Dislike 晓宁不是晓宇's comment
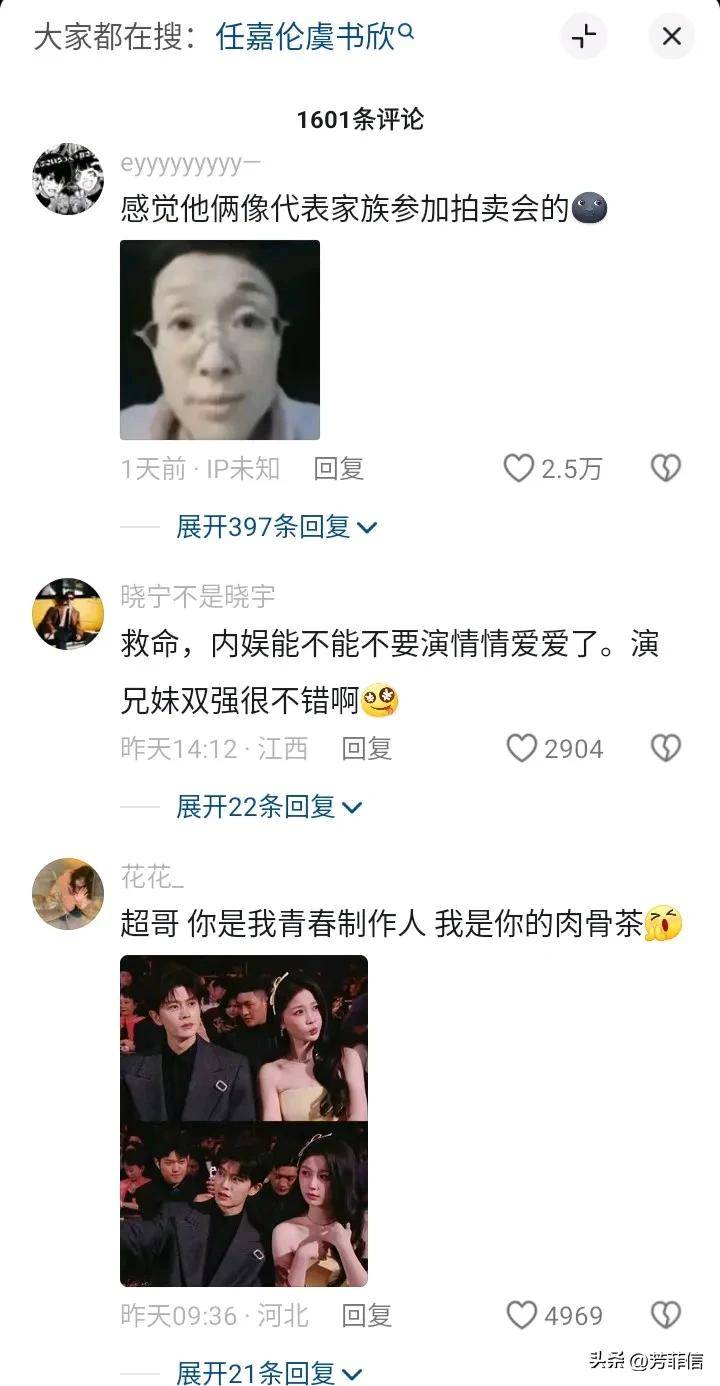 666,748
